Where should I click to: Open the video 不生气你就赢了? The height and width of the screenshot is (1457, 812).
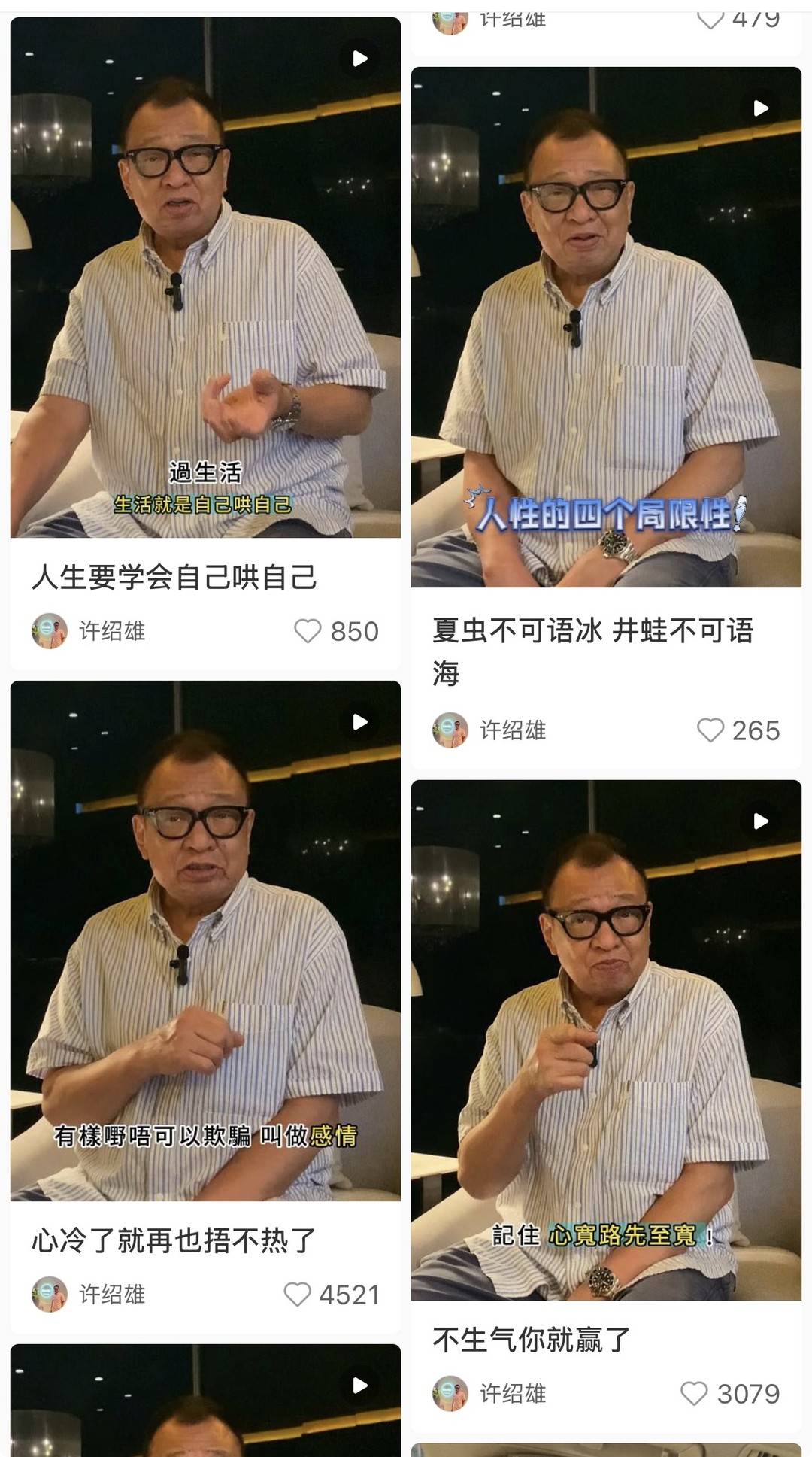click(x=606, y=1040)
